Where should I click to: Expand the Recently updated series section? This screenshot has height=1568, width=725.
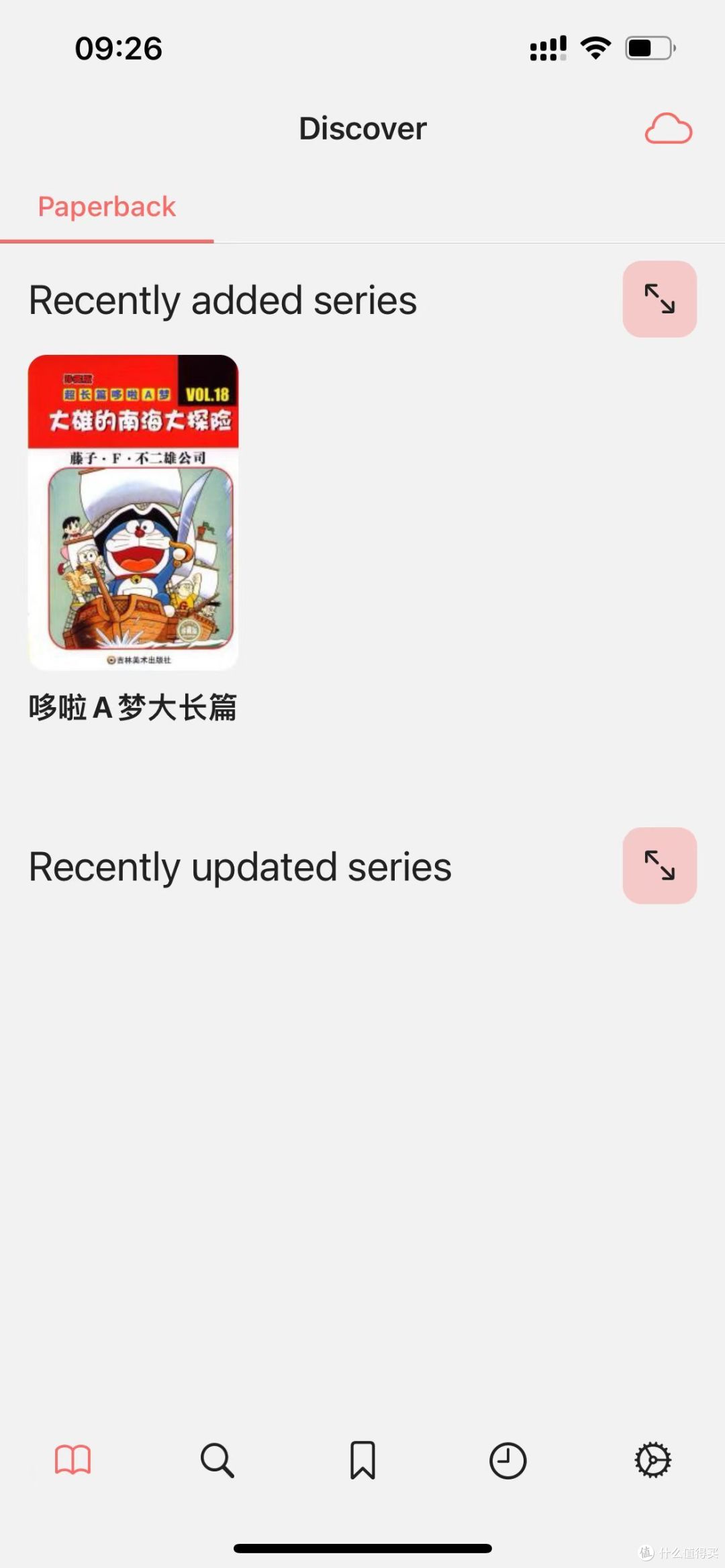[659, 866]
